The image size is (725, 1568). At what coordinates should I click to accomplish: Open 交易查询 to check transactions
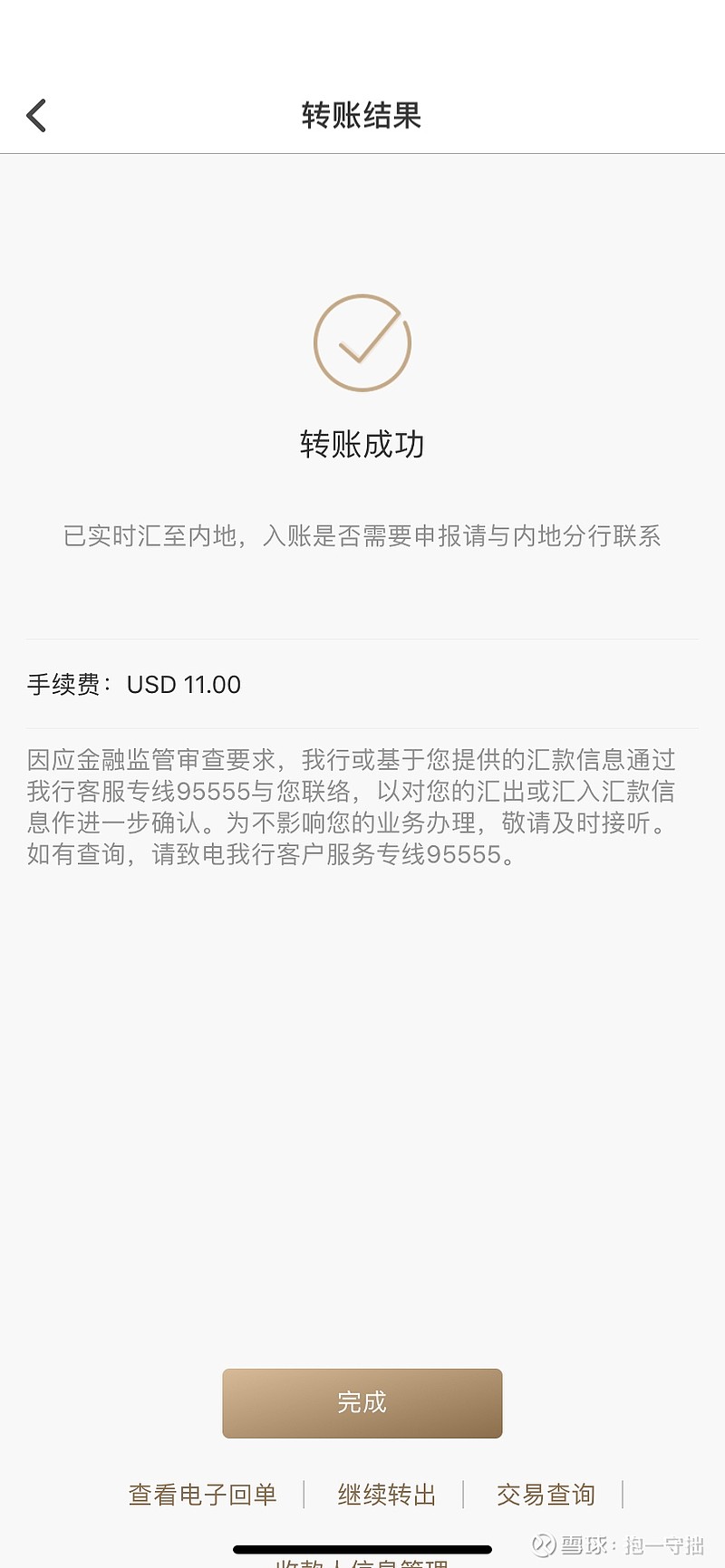pyautogui.click(x=546, y=1495)
